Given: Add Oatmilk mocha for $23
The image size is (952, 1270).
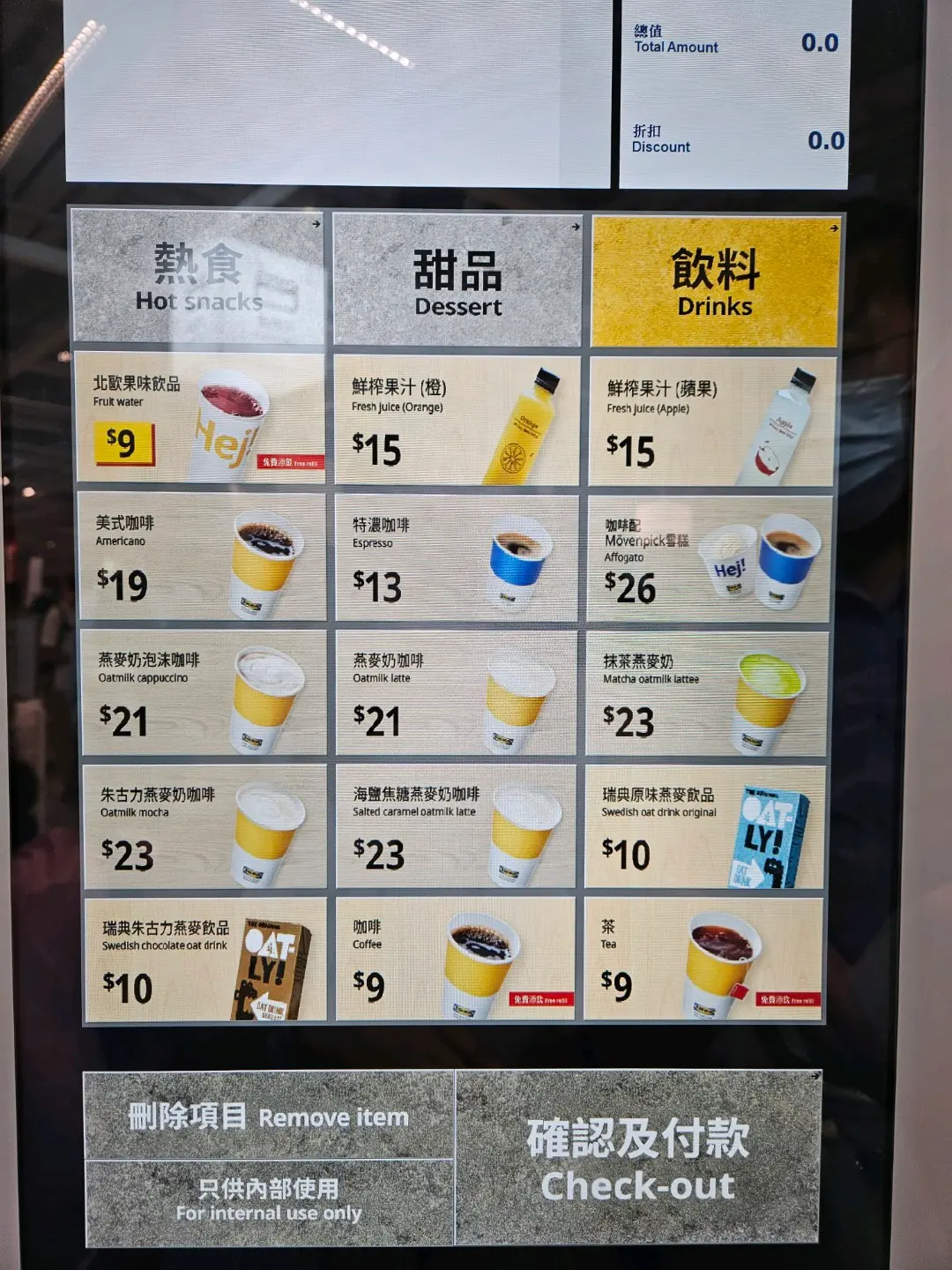Looking at the screenshot, I should pos(205,827).
